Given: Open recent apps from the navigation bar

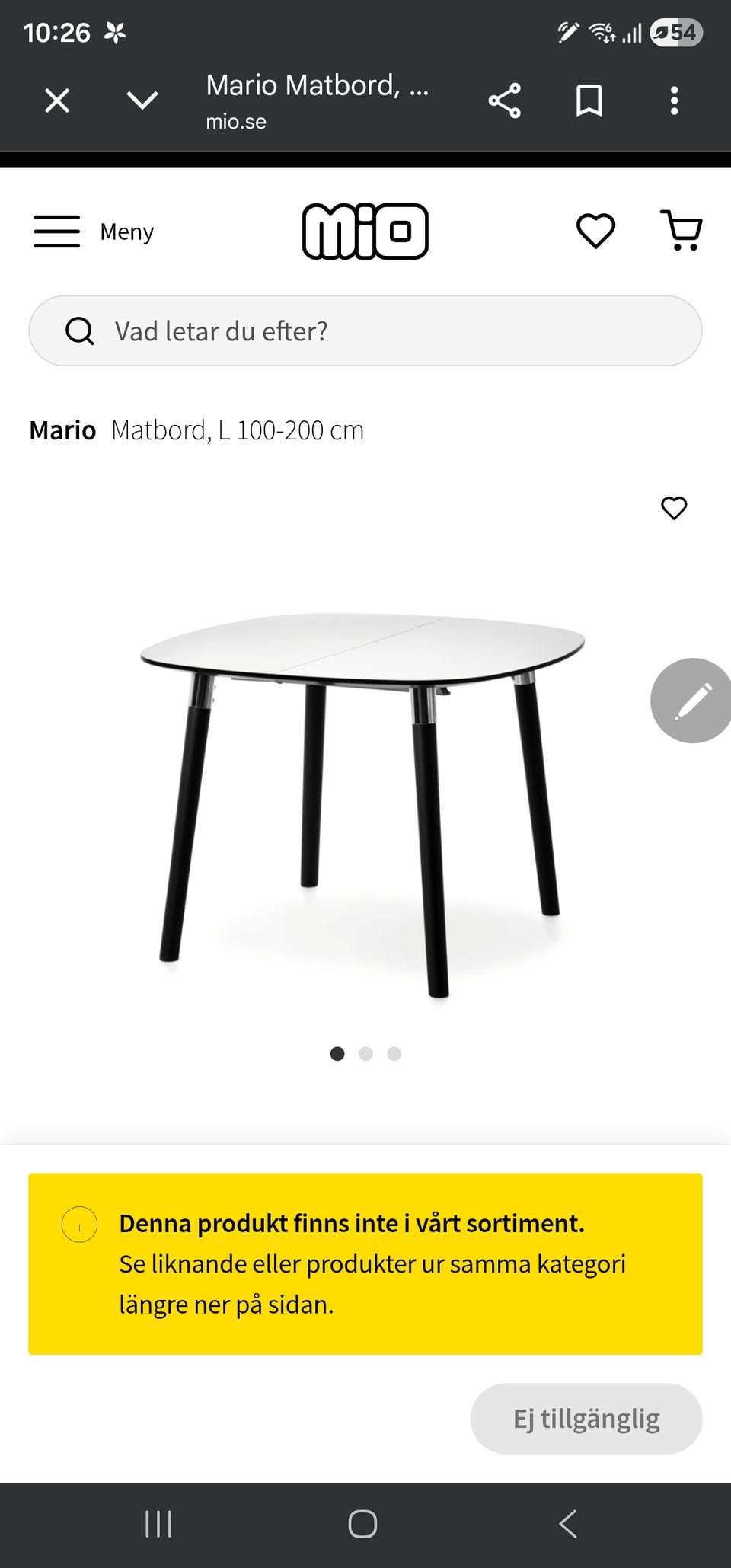Looking at the screenshot, I should point(157,1524).
